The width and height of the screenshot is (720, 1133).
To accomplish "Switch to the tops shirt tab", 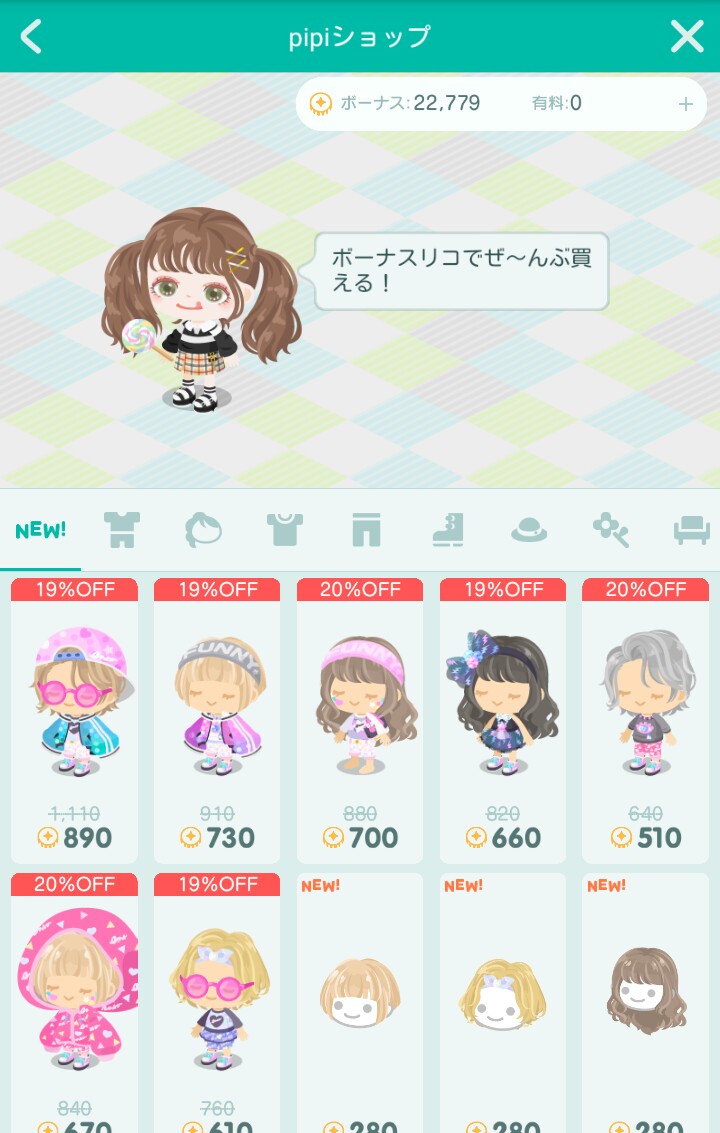I will click(x=285, y=530).
